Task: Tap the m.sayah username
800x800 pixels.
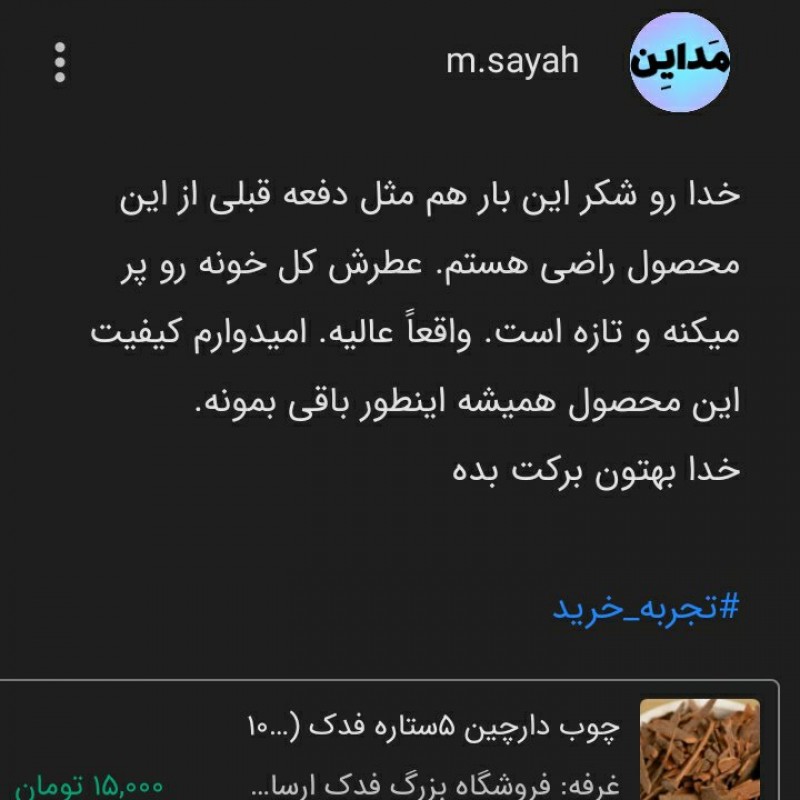Action: (x=512, y=62)
